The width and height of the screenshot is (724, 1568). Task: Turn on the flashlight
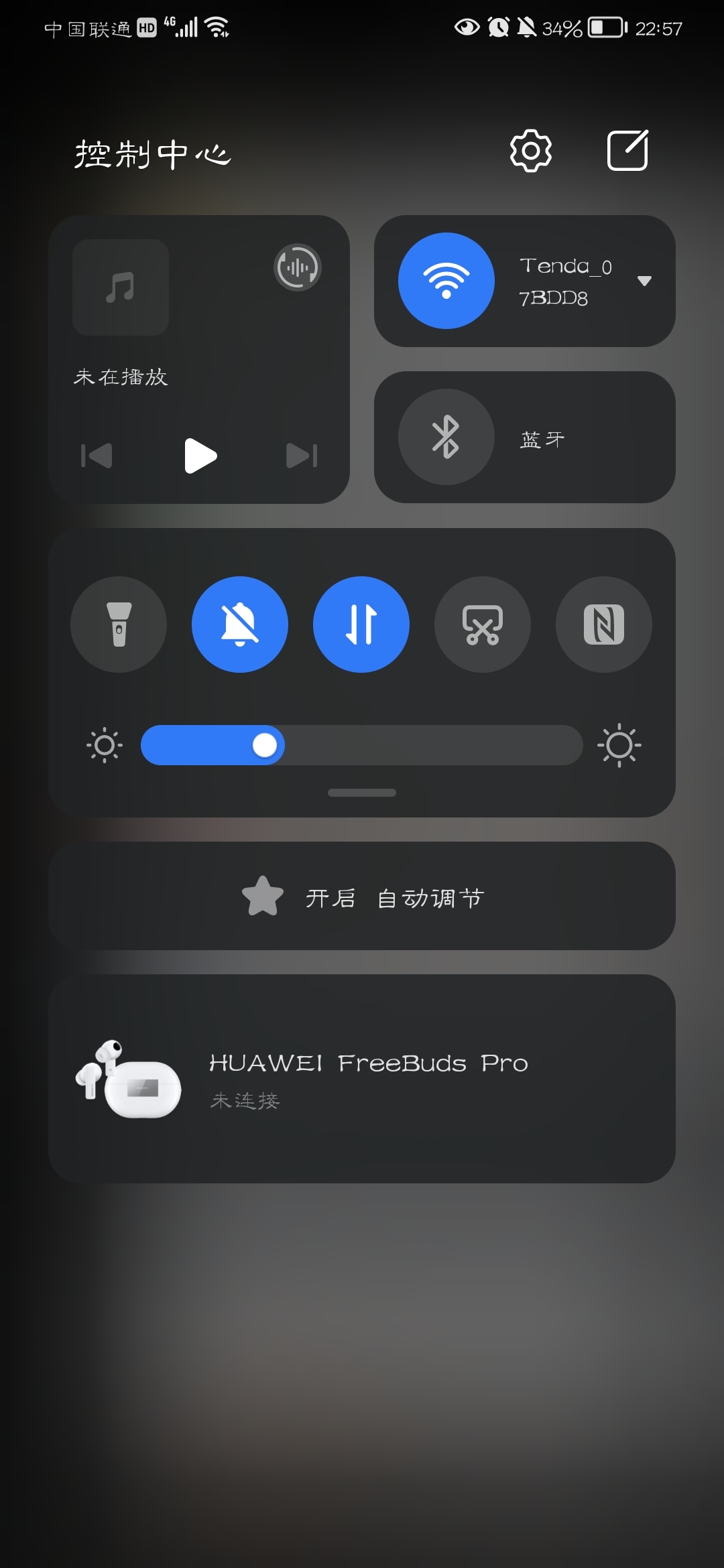point(119,624)
